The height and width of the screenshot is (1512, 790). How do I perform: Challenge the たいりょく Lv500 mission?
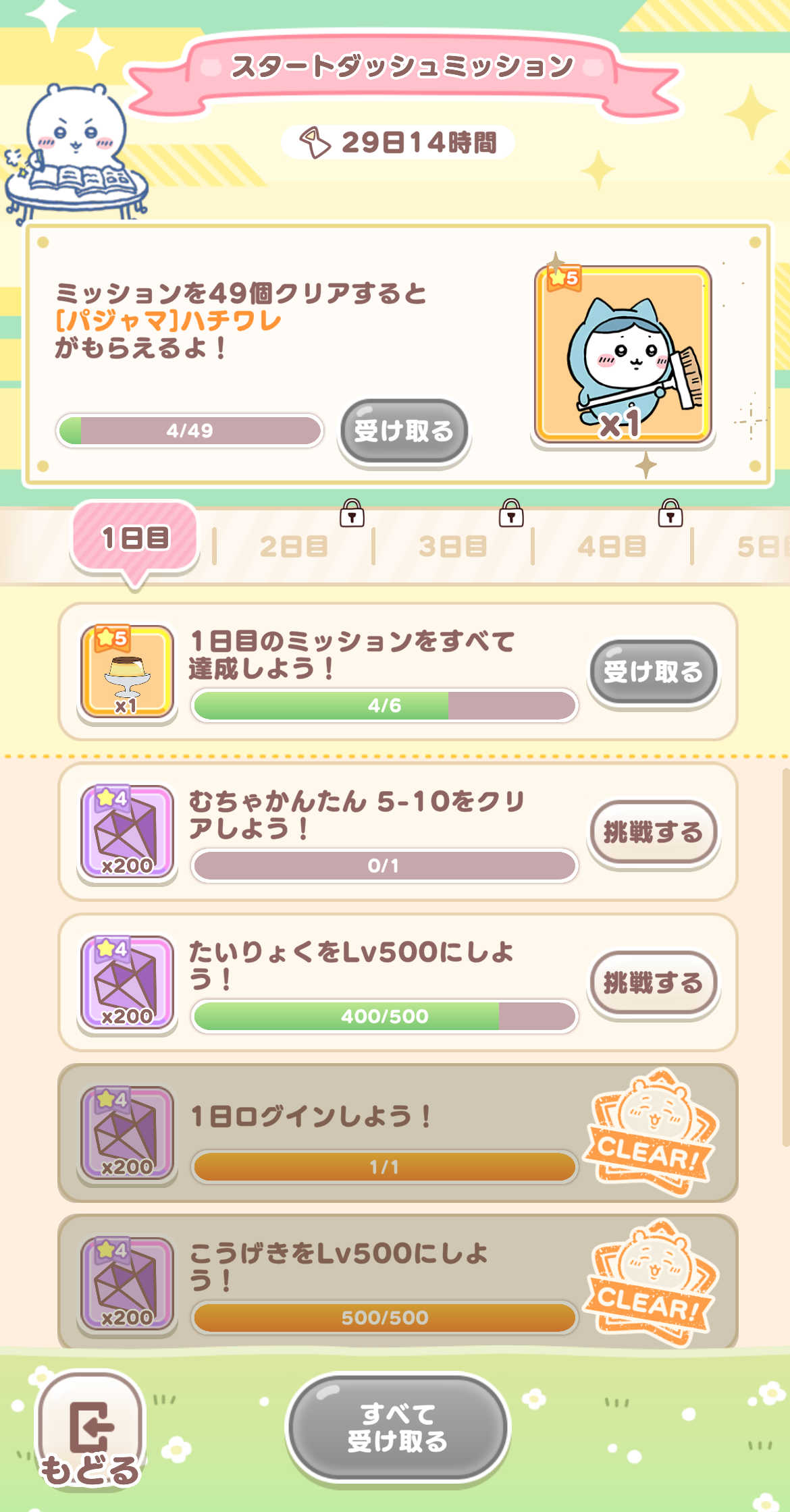653,983
